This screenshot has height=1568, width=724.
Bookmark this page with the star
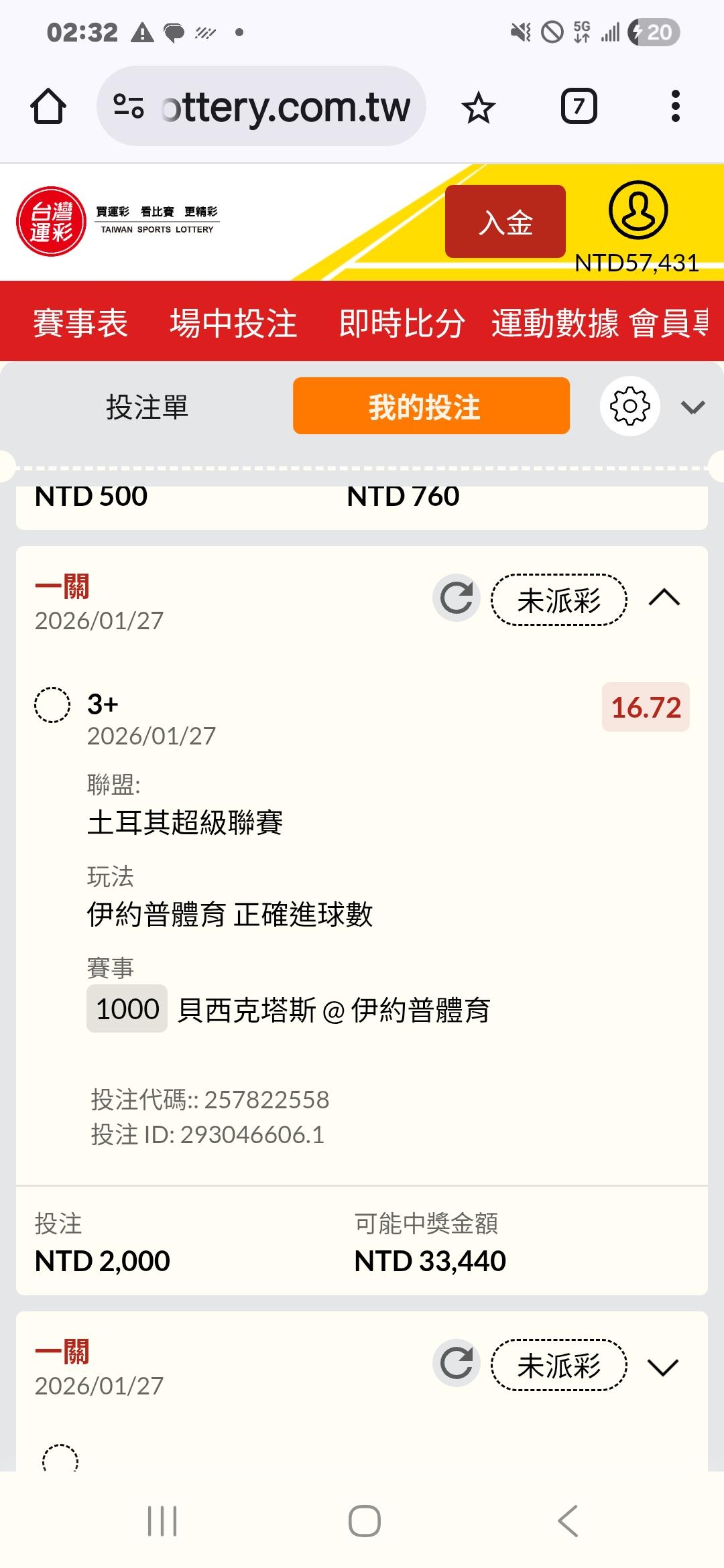[x=478, y=108]
